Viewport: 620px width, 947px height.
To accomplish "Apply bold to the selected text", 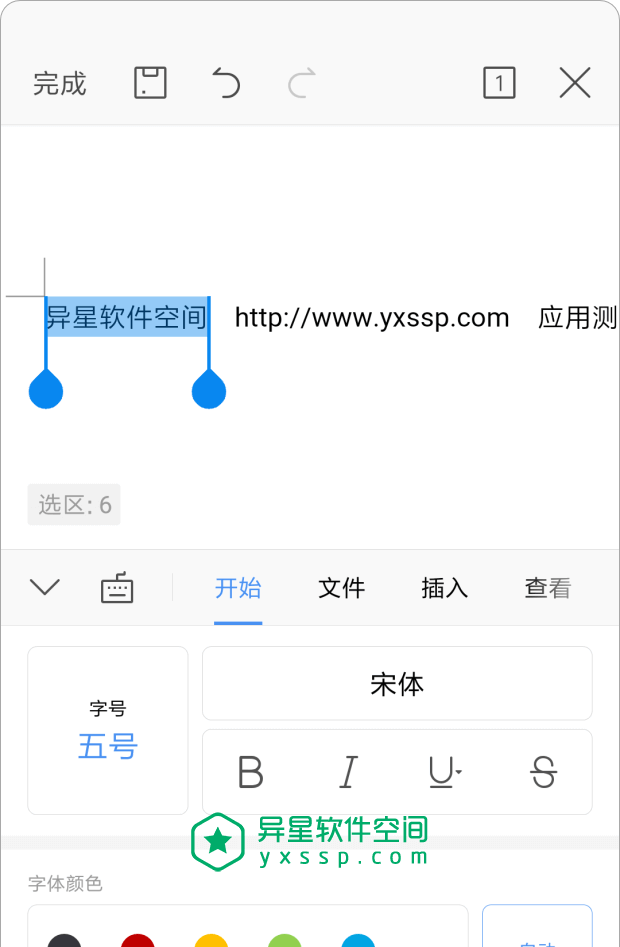I will tap(250, 772).
